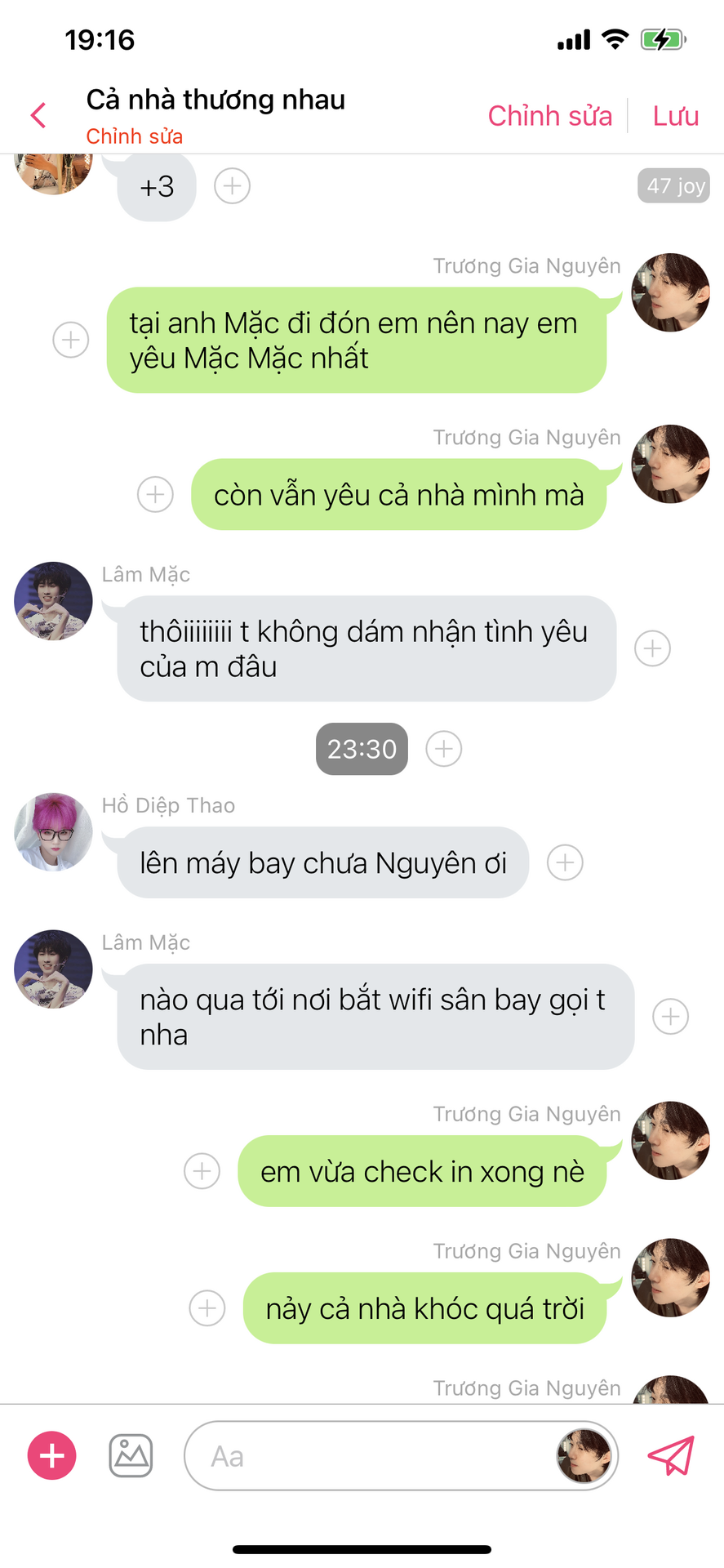
Task: Tap plus beside 'nào qua tới nơi' message
Action: (670, 1017)
